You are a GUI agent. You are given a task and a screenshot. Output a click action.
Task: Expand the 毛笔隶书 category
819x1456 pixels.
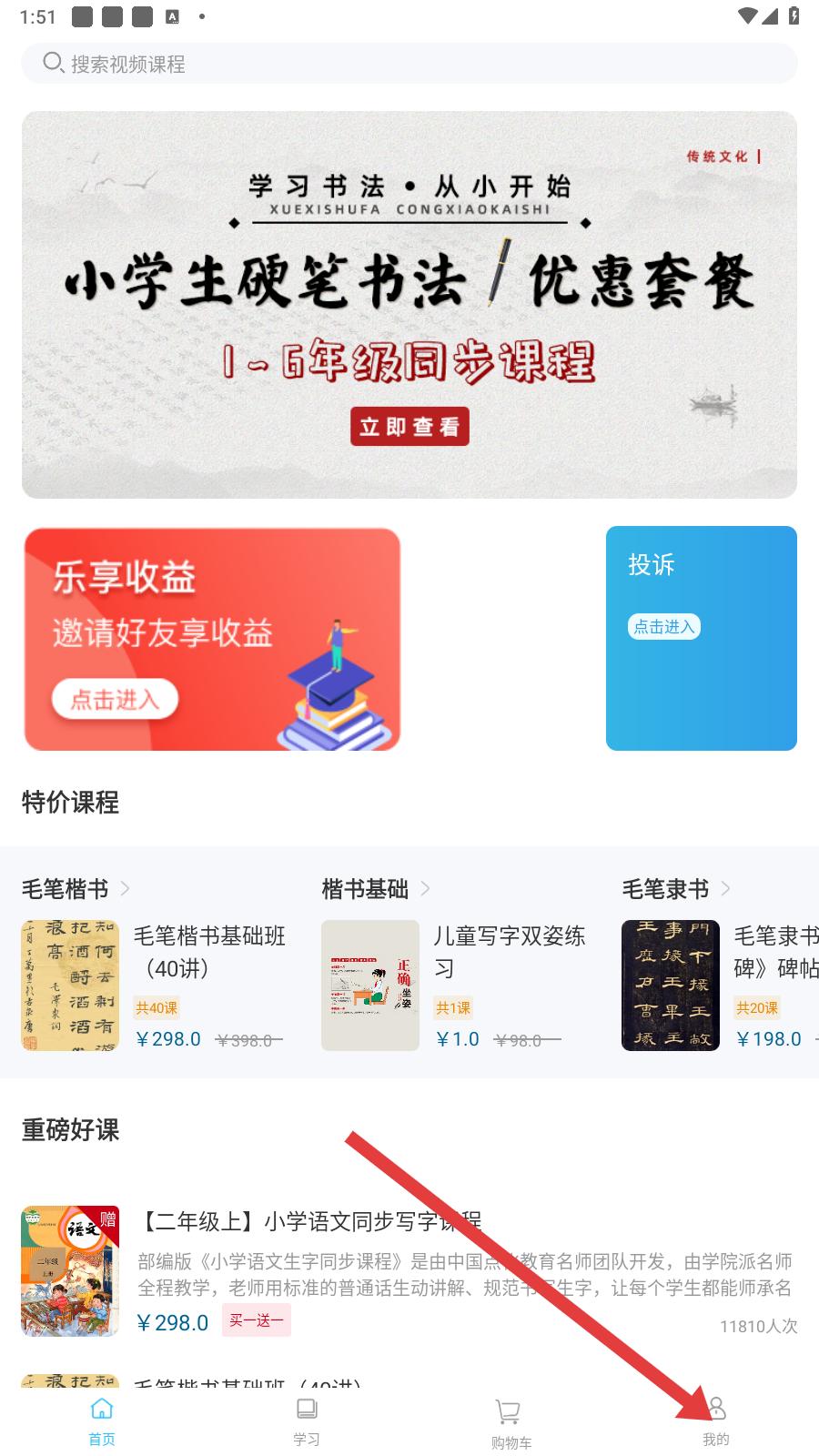pyautogui.click(x=676, y=888)
